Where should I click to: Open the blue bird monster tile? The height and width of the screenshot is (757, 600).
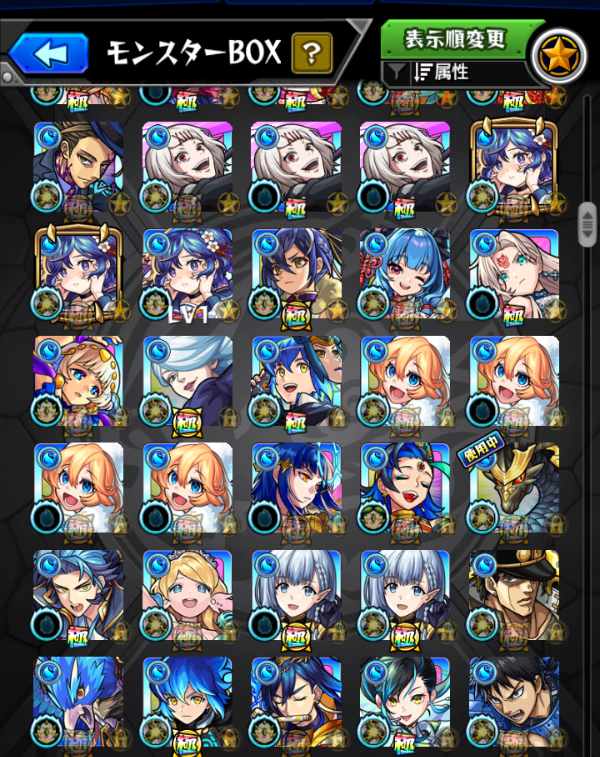click(78, 702)
